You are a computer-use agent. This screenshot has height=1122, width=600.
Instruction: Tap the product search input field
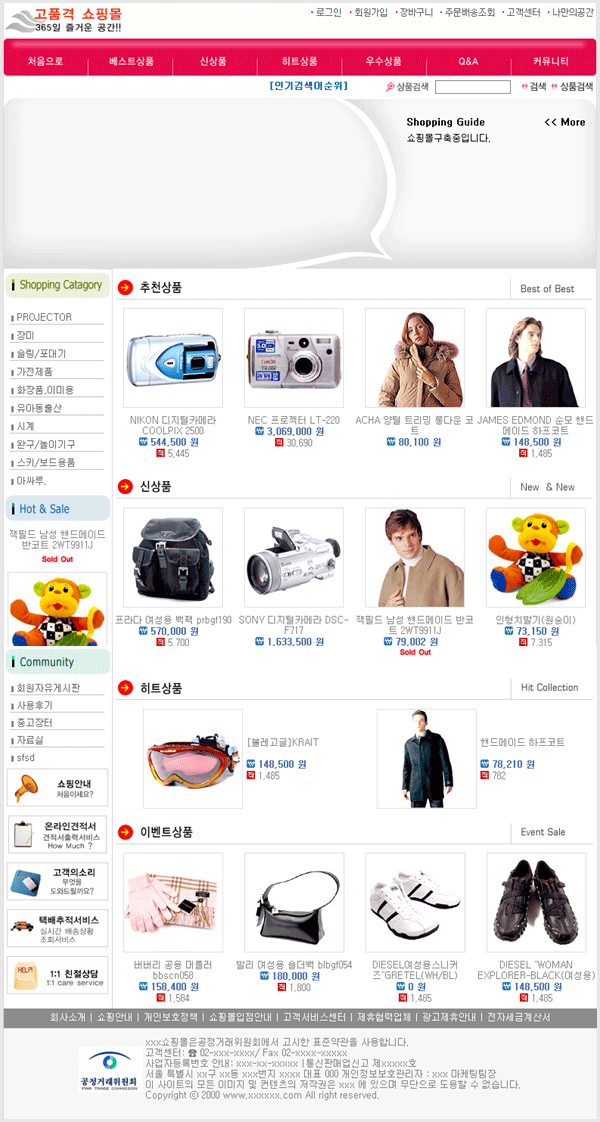tap(473, 87)
